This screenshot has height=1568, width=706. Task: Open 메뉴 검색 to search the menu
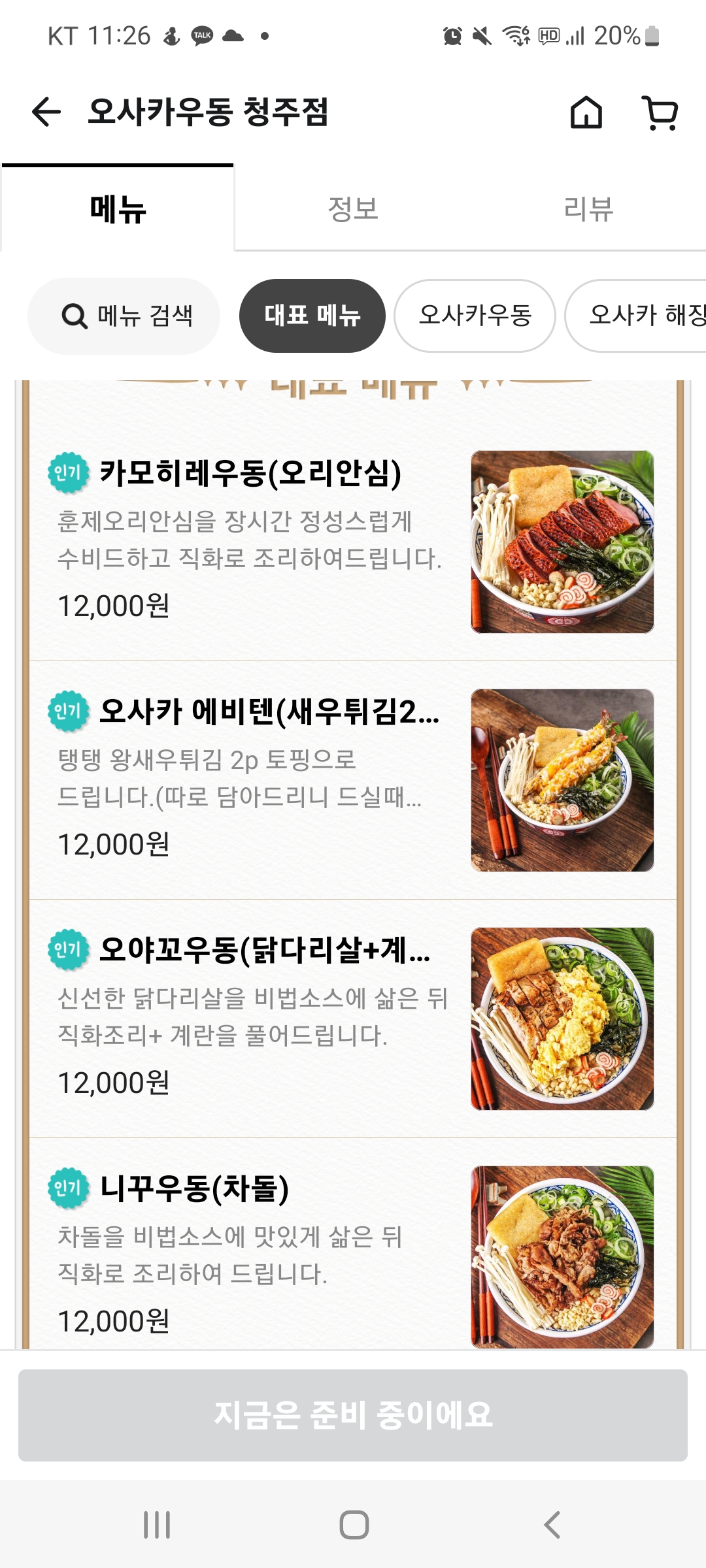pos(124,316)
